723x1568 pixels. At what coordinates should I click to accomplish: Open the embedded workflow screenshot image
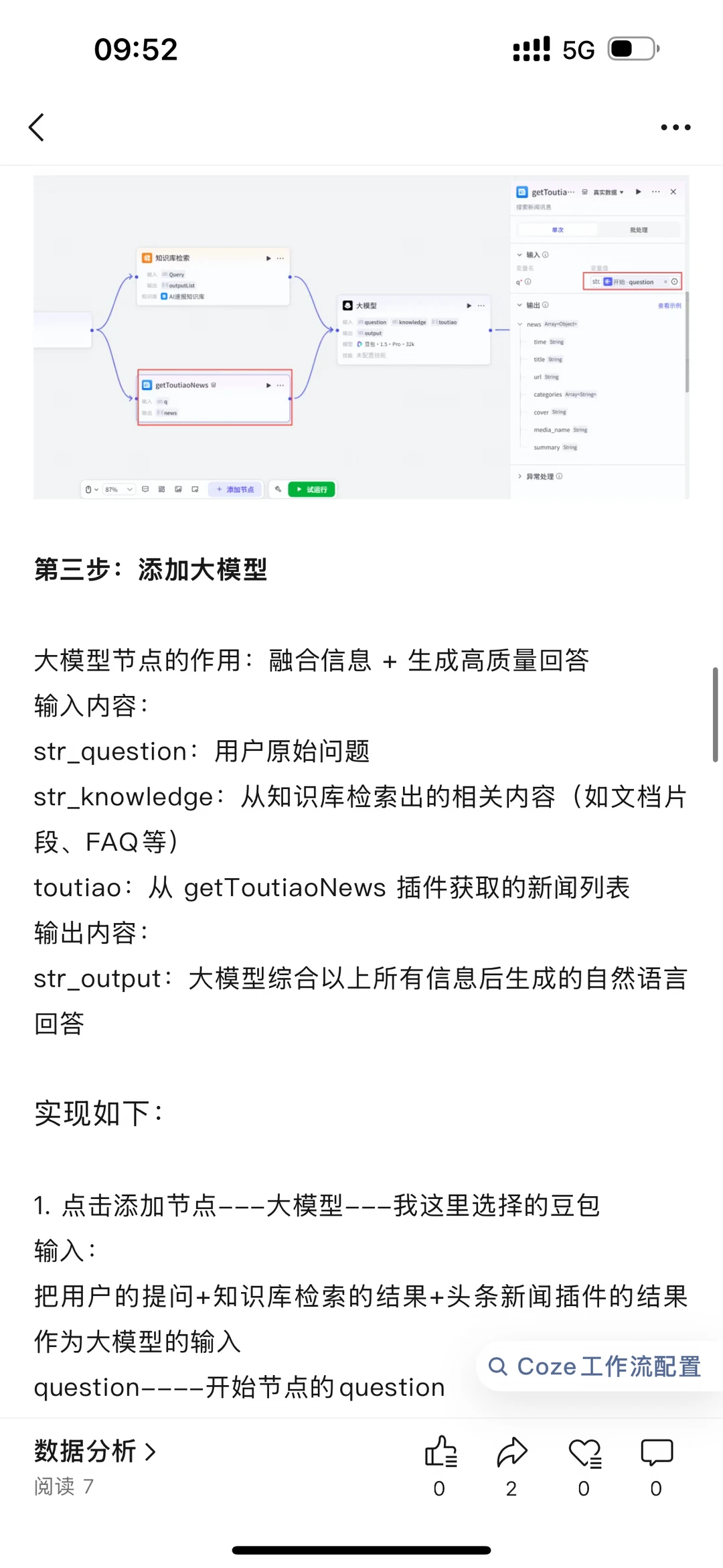click(x=361, y=337)
